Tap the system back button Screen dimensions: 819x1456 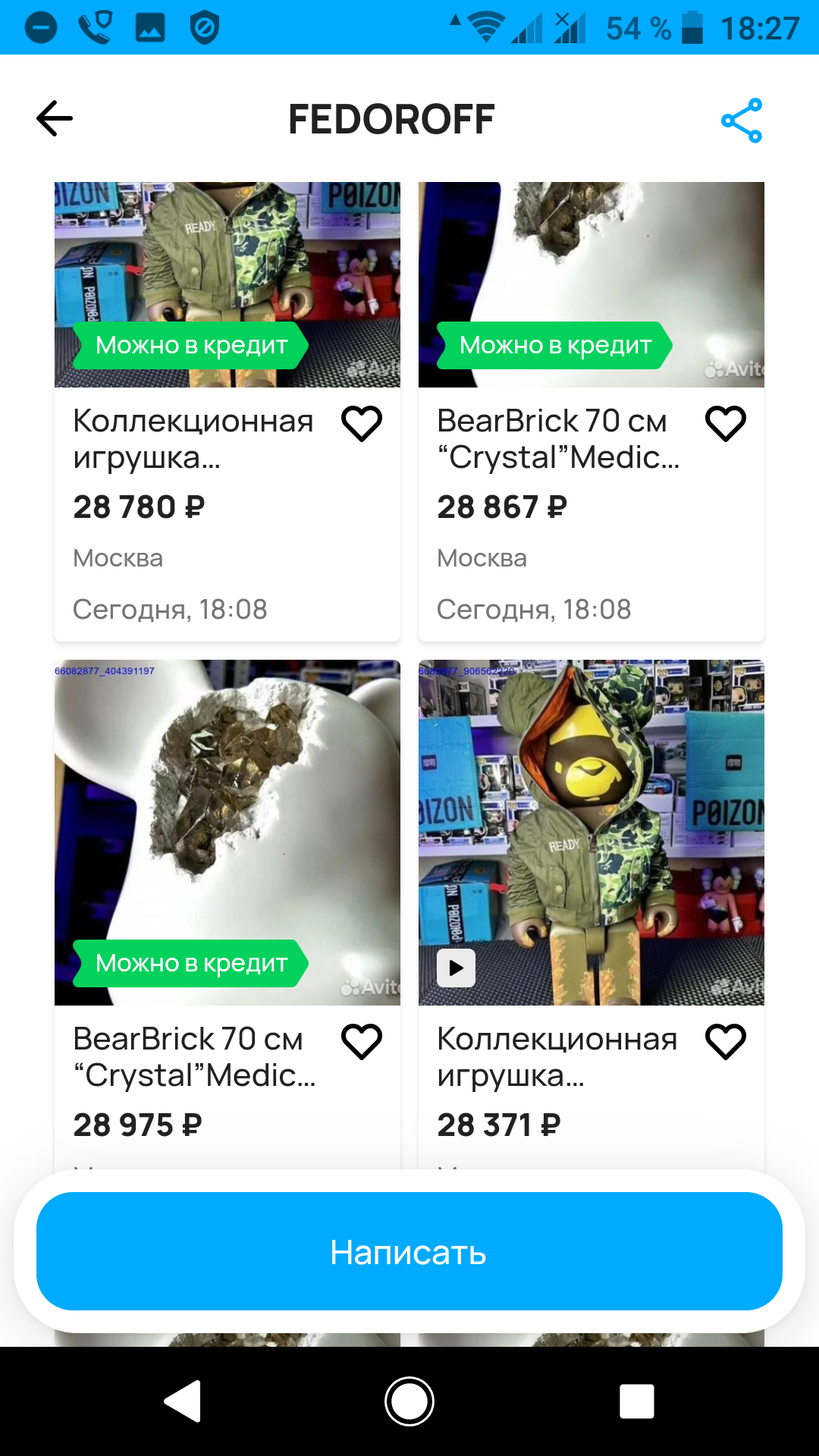[183, 1401]
